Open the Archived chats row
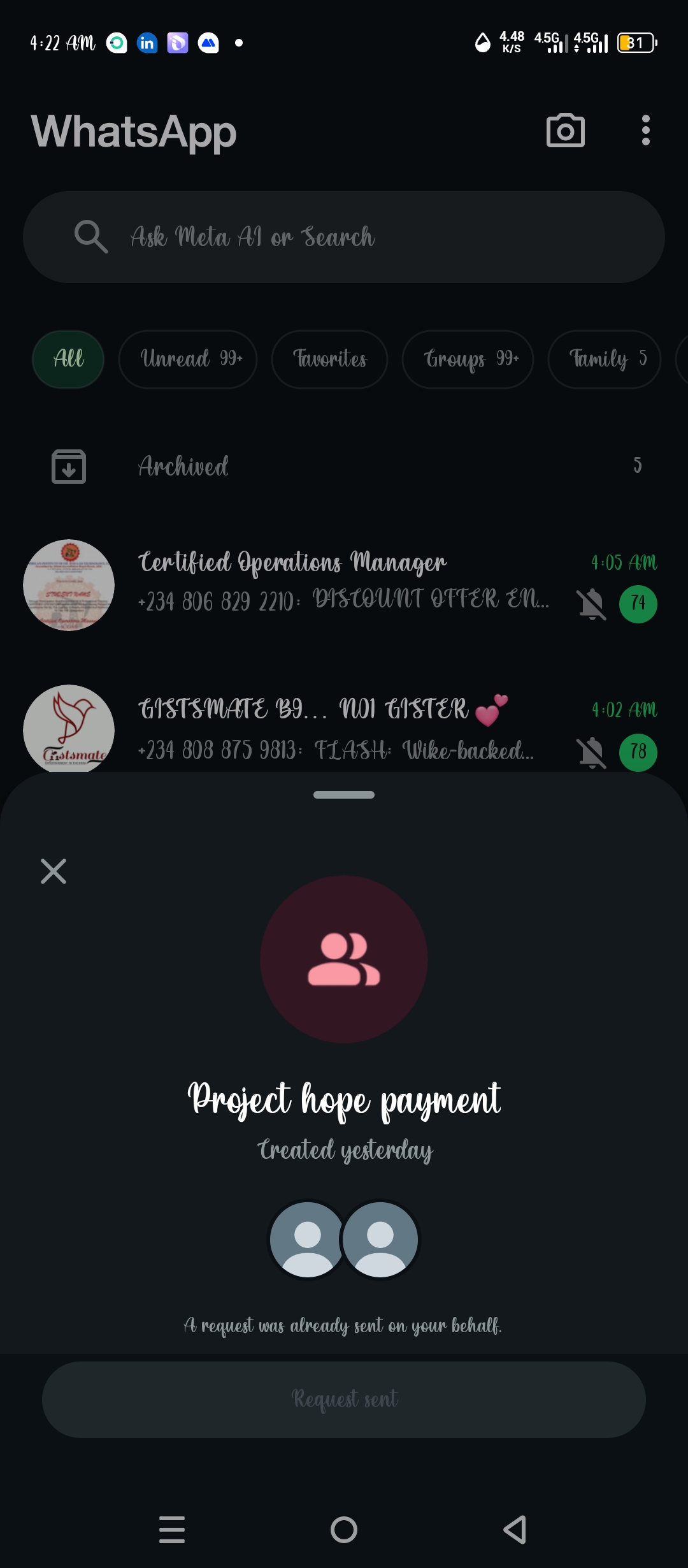 344,467
